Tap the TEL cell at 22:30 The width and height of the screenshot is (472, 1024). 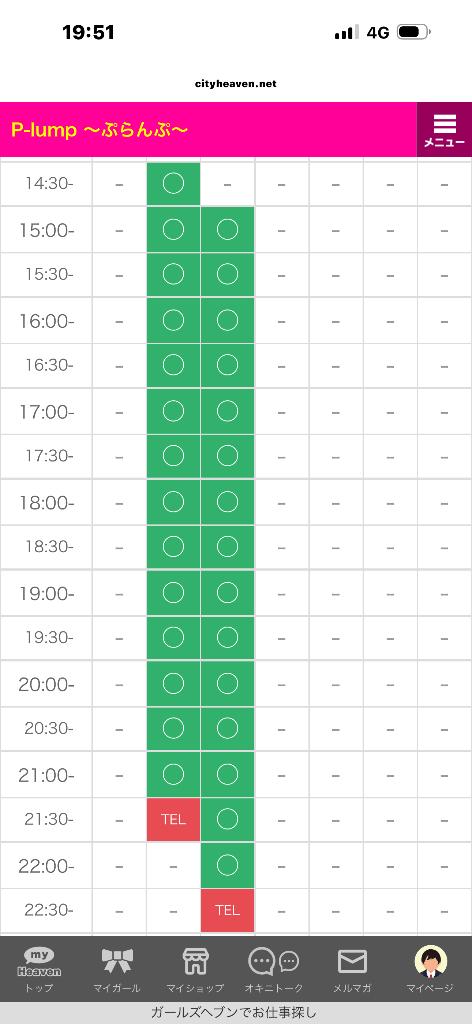[227, 910]
